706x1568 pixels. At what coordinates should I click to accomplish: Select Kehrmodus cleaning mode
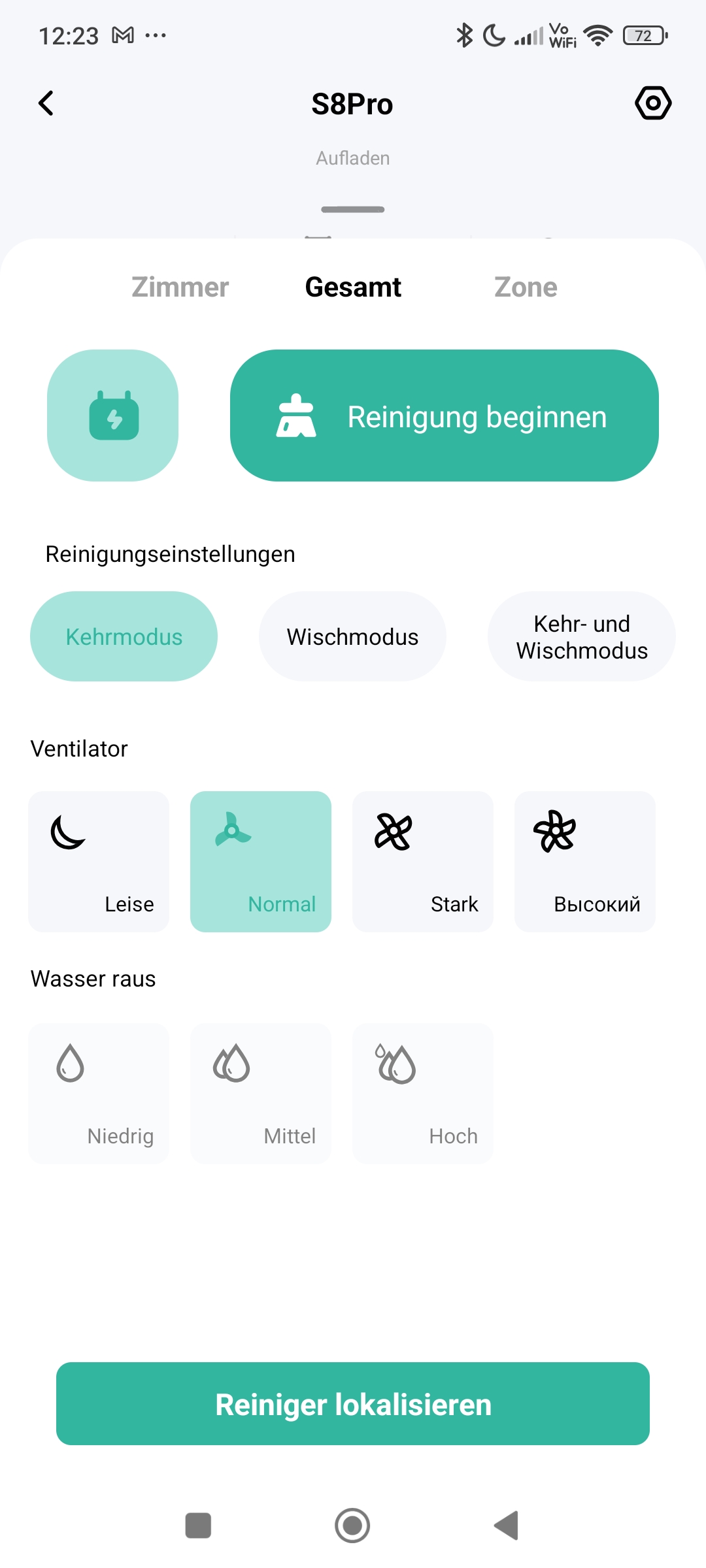pyautogui.click(x=124, y=636)
